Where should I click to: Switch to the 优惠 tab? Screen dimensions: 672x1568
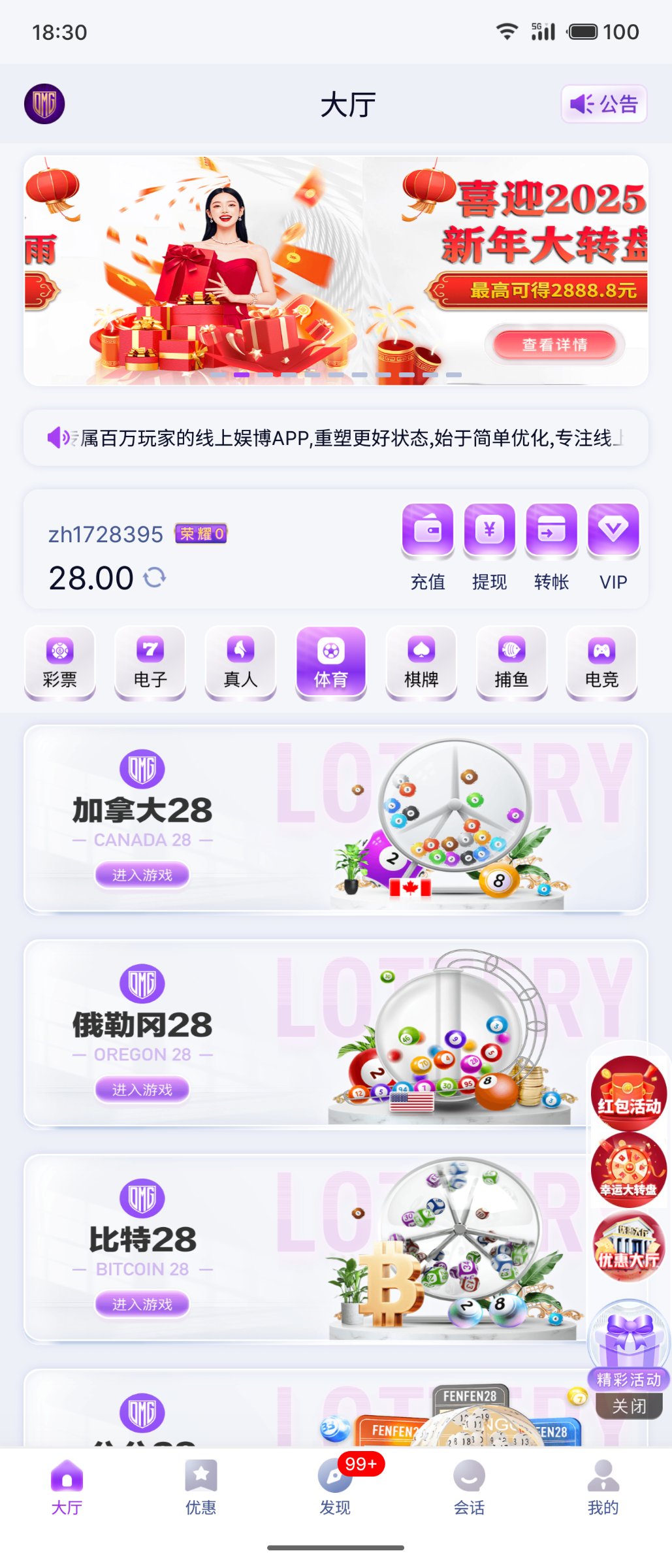coord(201,1488)
